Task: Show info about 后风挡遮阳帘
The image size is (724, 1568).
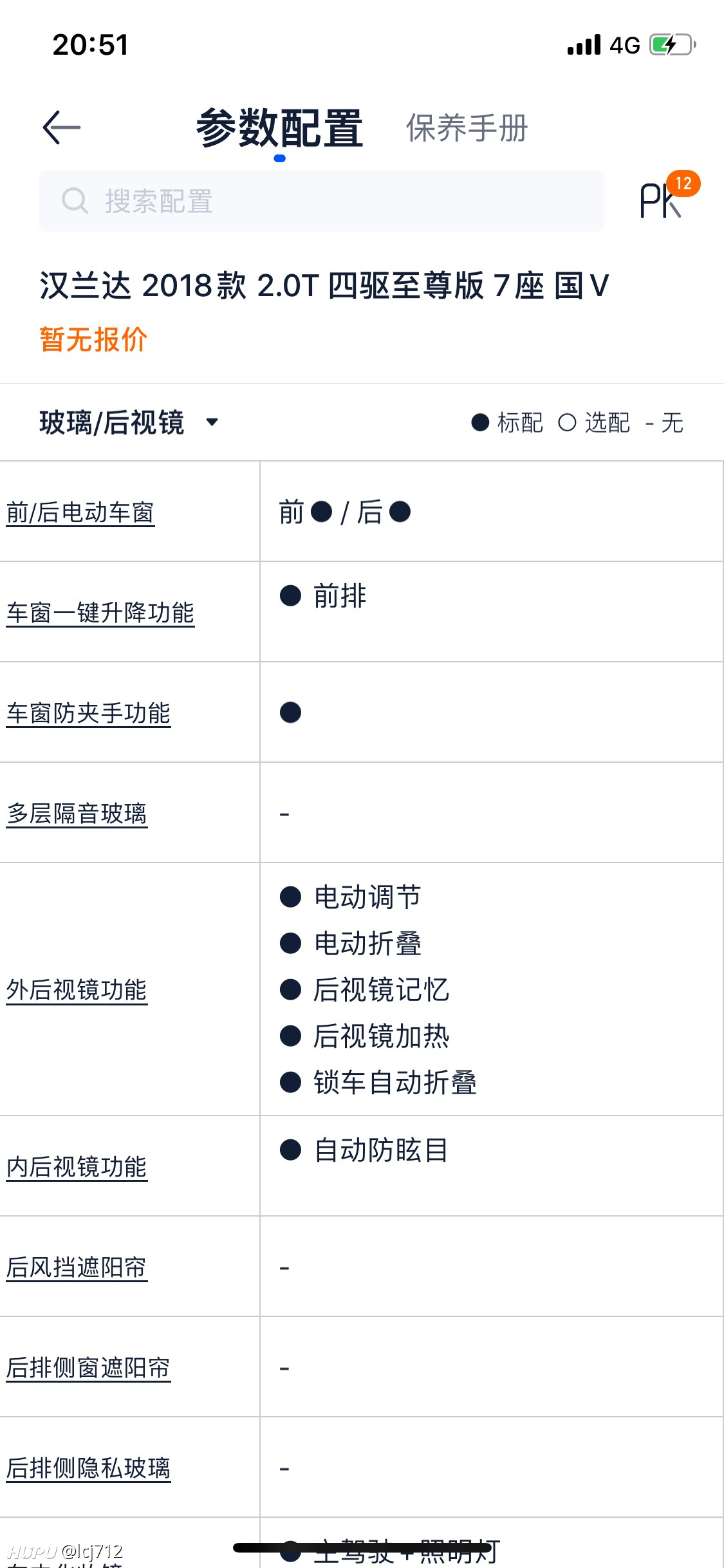Action: click(77, 1267)
